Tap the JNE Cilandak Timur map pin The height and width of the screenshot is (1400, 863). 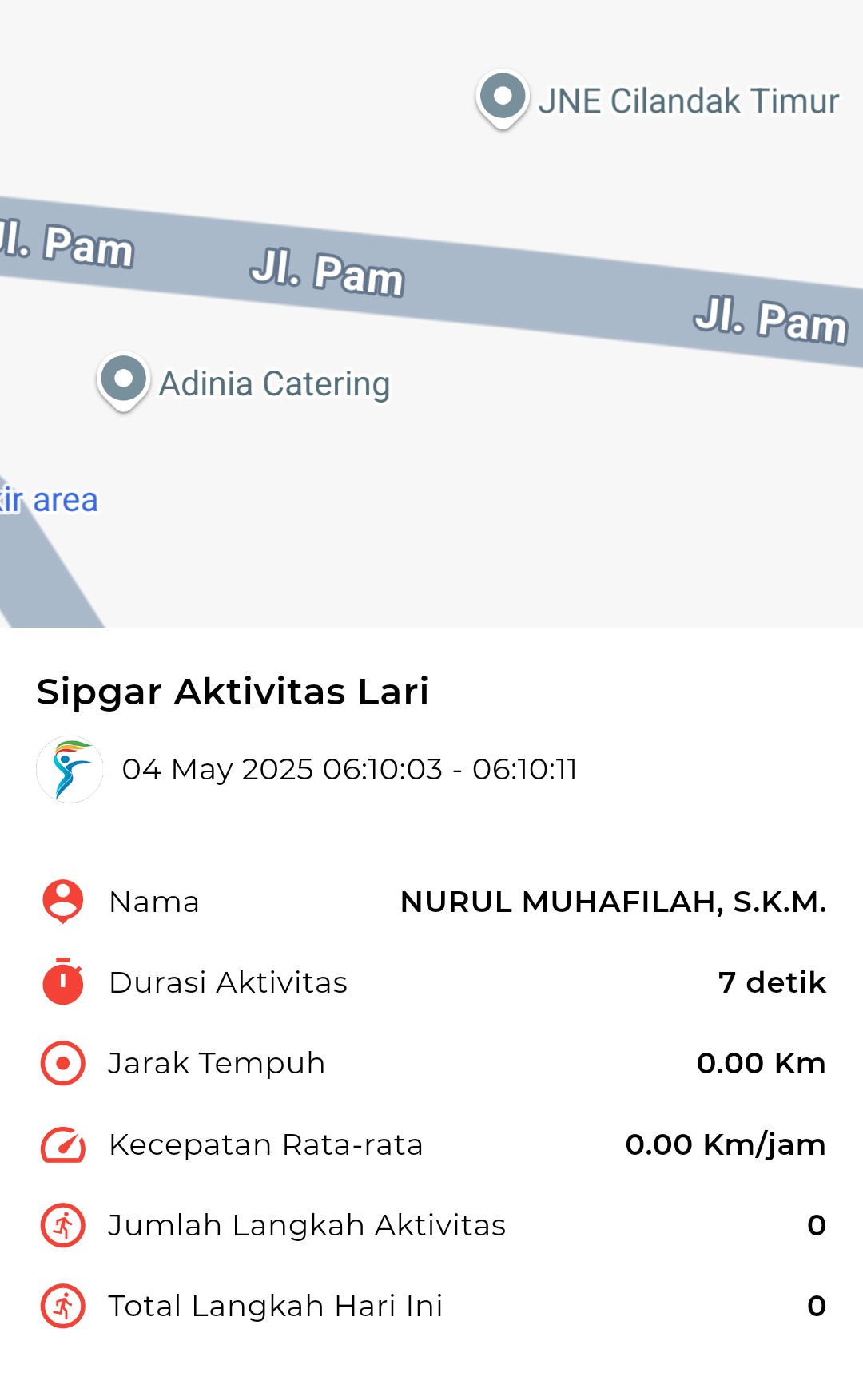tap(503, 99)
